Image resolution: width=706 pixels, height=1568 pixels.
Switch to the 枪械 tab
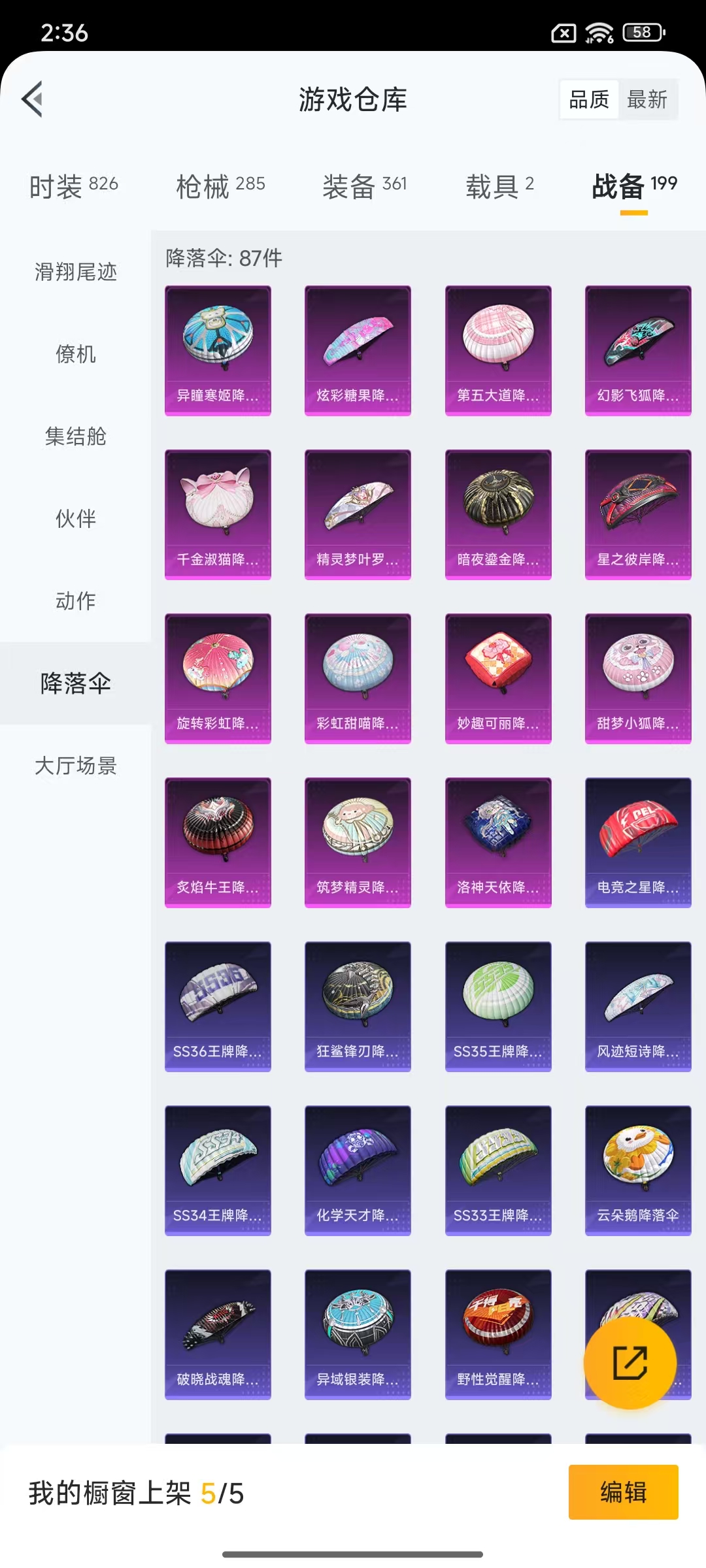[x=220, y=186]
